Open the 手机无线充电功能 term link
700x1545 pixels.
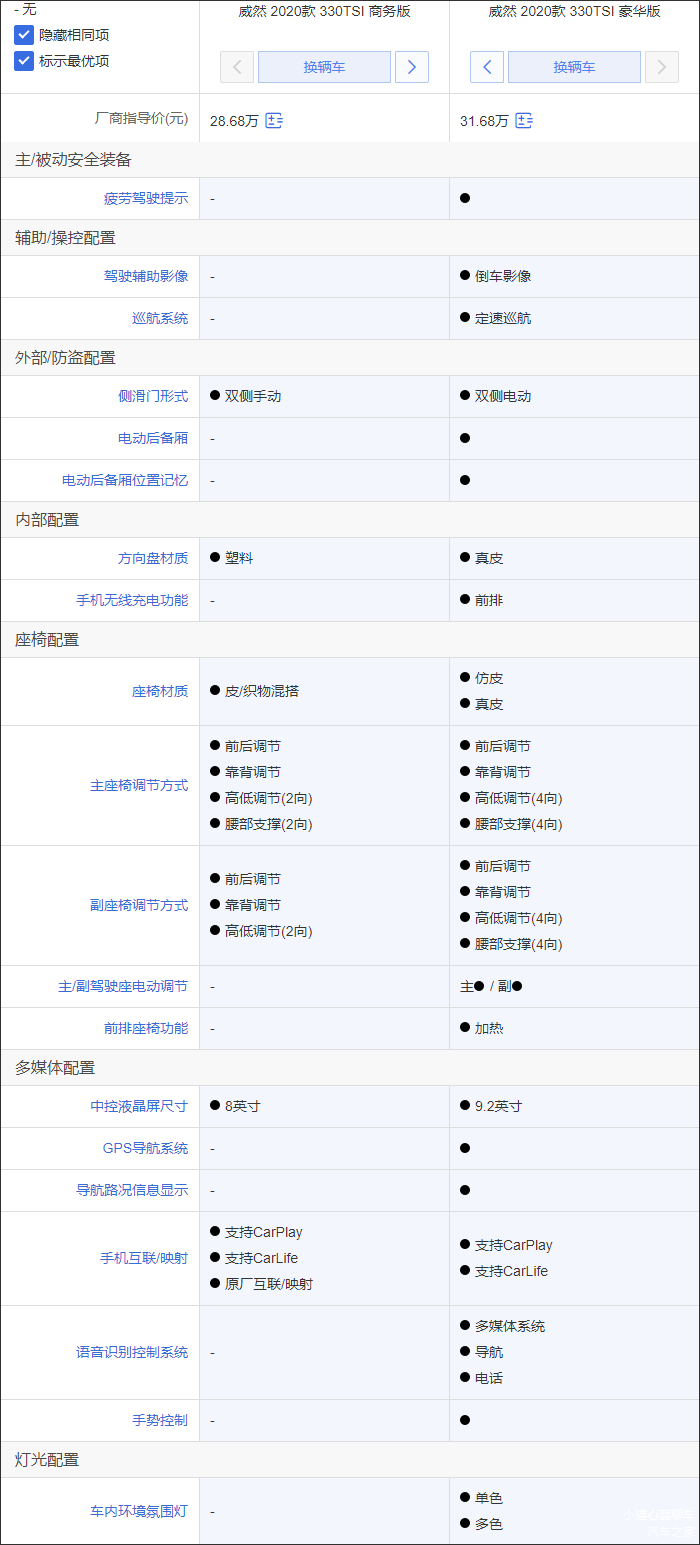(x=132, y=600)
